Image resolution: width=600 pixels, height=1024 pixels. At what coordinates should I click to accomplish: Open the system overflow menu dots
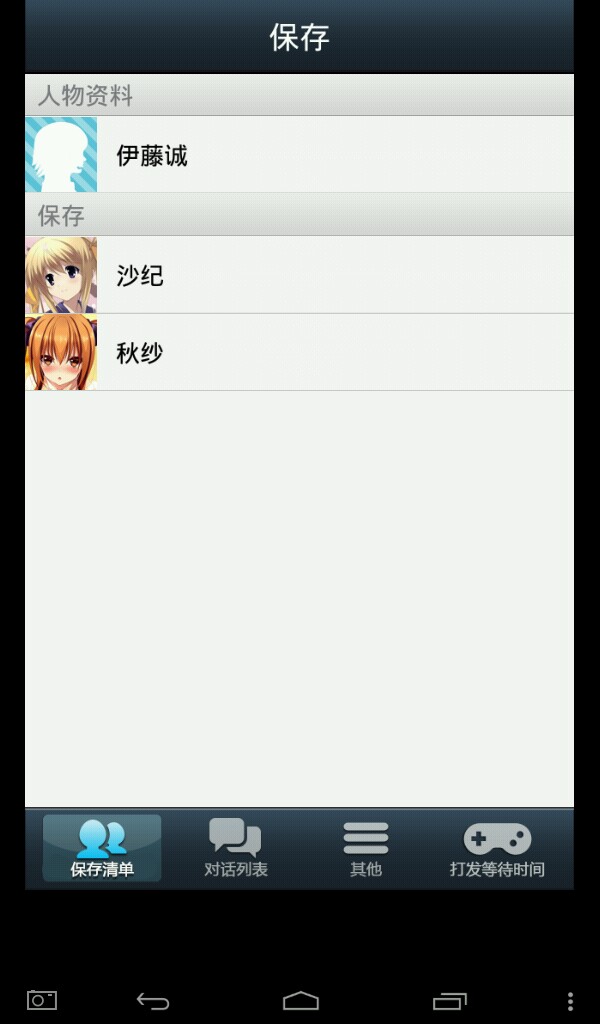click(570, 1000)
